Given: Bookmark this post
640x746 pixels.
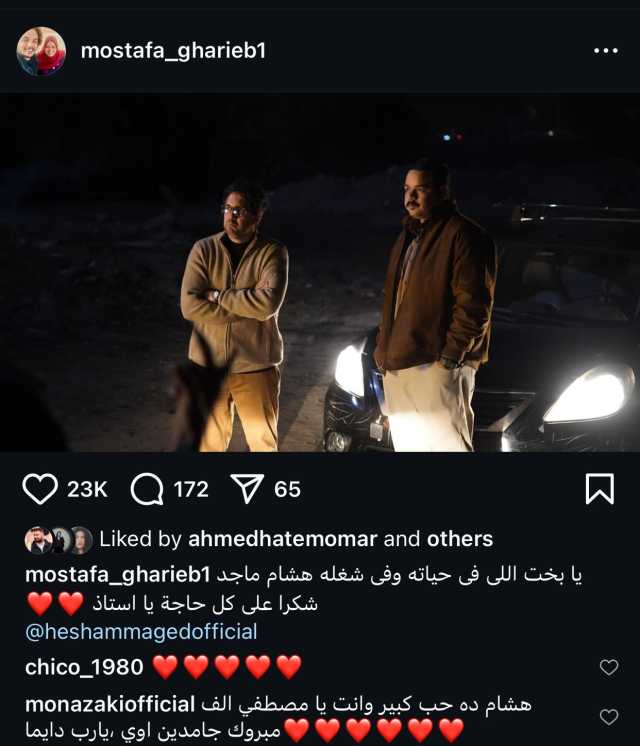Looking at the screenshot, I should coord(598,489).
